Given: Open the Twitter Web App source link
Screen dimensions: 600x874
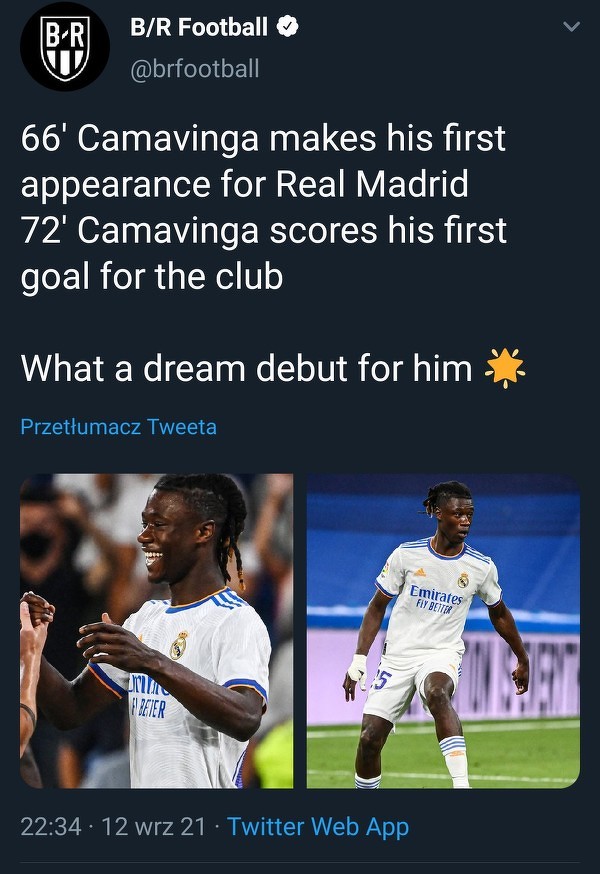Looking at the screenshot, I should coord(318,827).
